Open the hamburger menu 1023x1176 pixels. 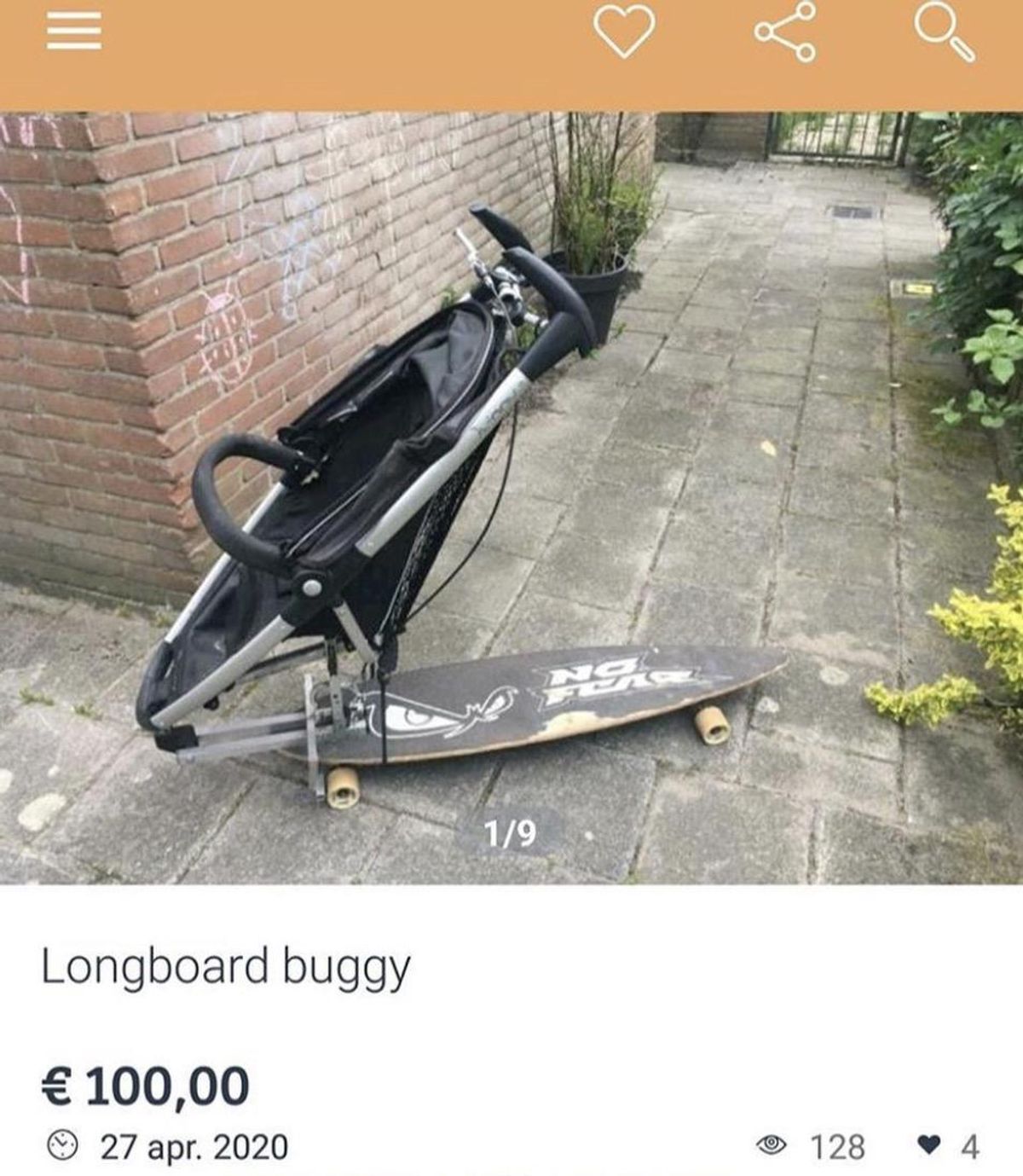tap(73, 32)
